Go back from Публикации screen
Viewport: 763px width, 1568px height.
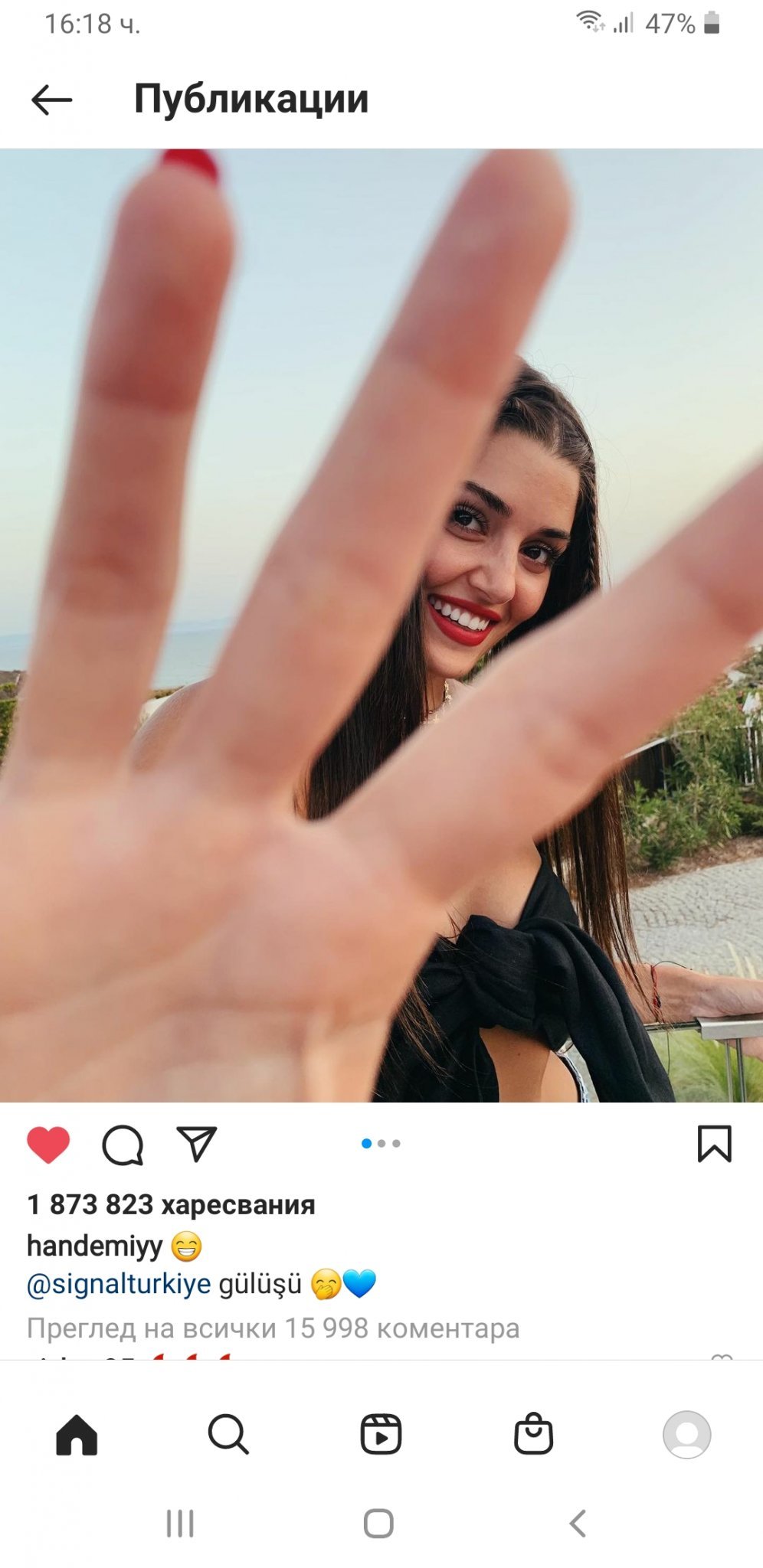(51, 100)
